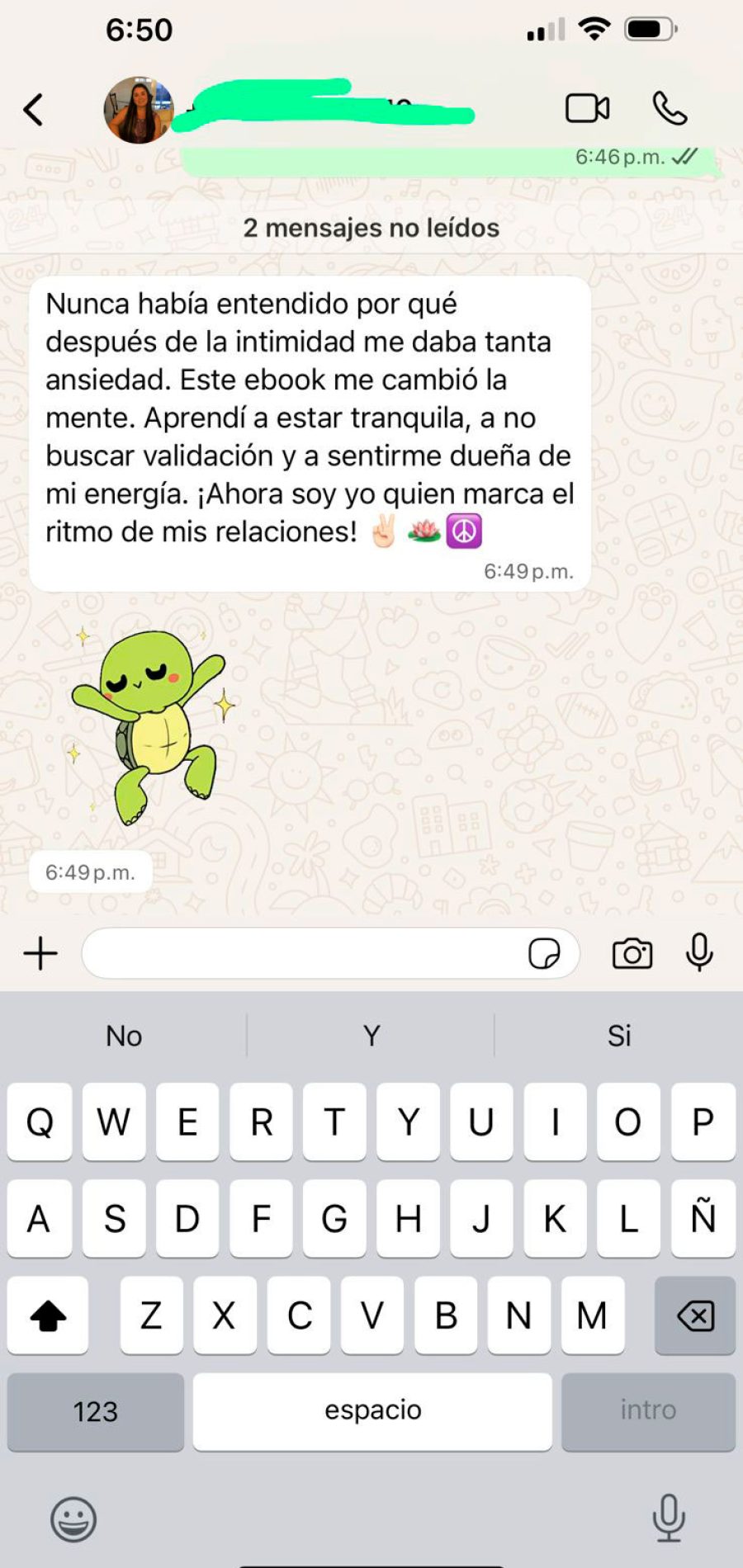
Task: Start a voice call
Action: [670, 108]
